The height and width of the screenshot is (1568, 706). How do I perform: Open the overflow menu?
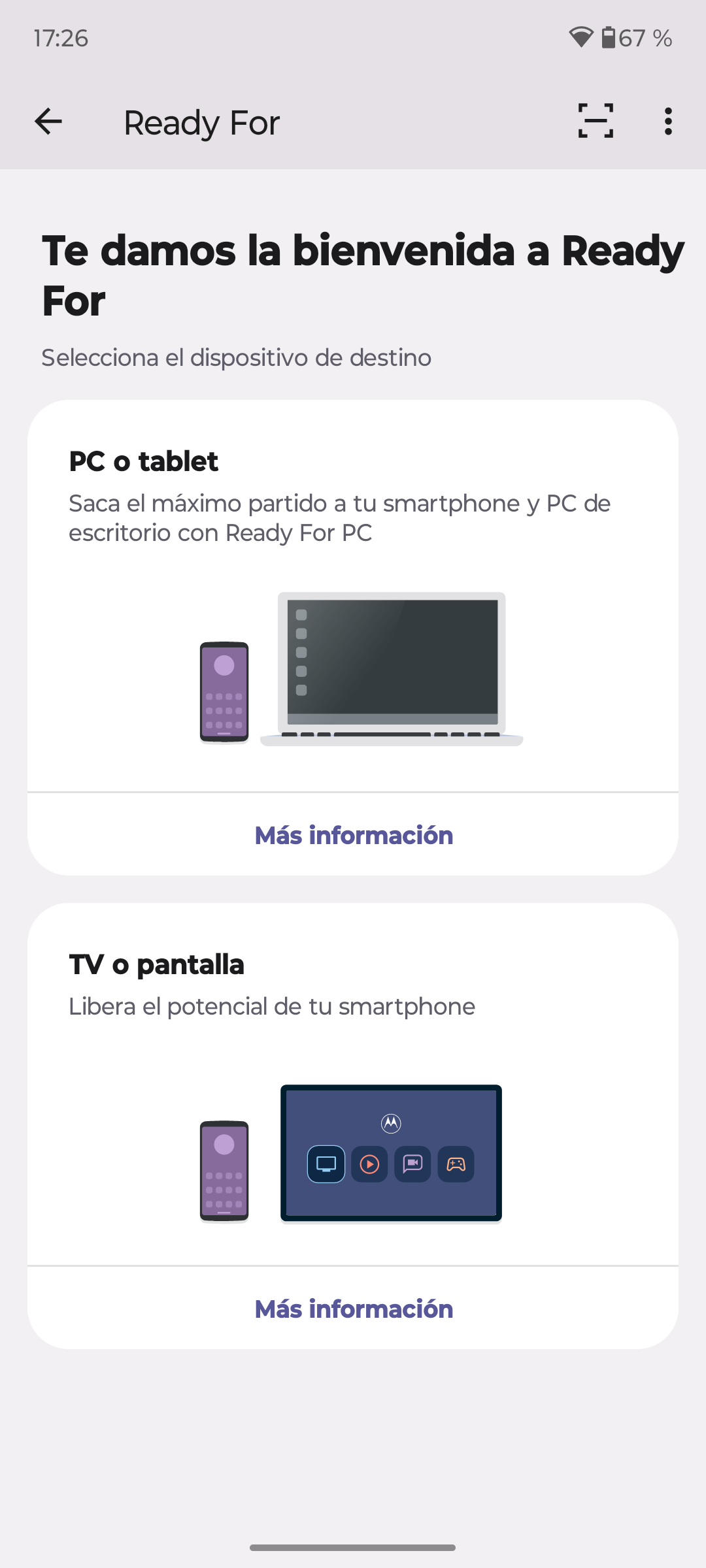[x=667, y=122]
